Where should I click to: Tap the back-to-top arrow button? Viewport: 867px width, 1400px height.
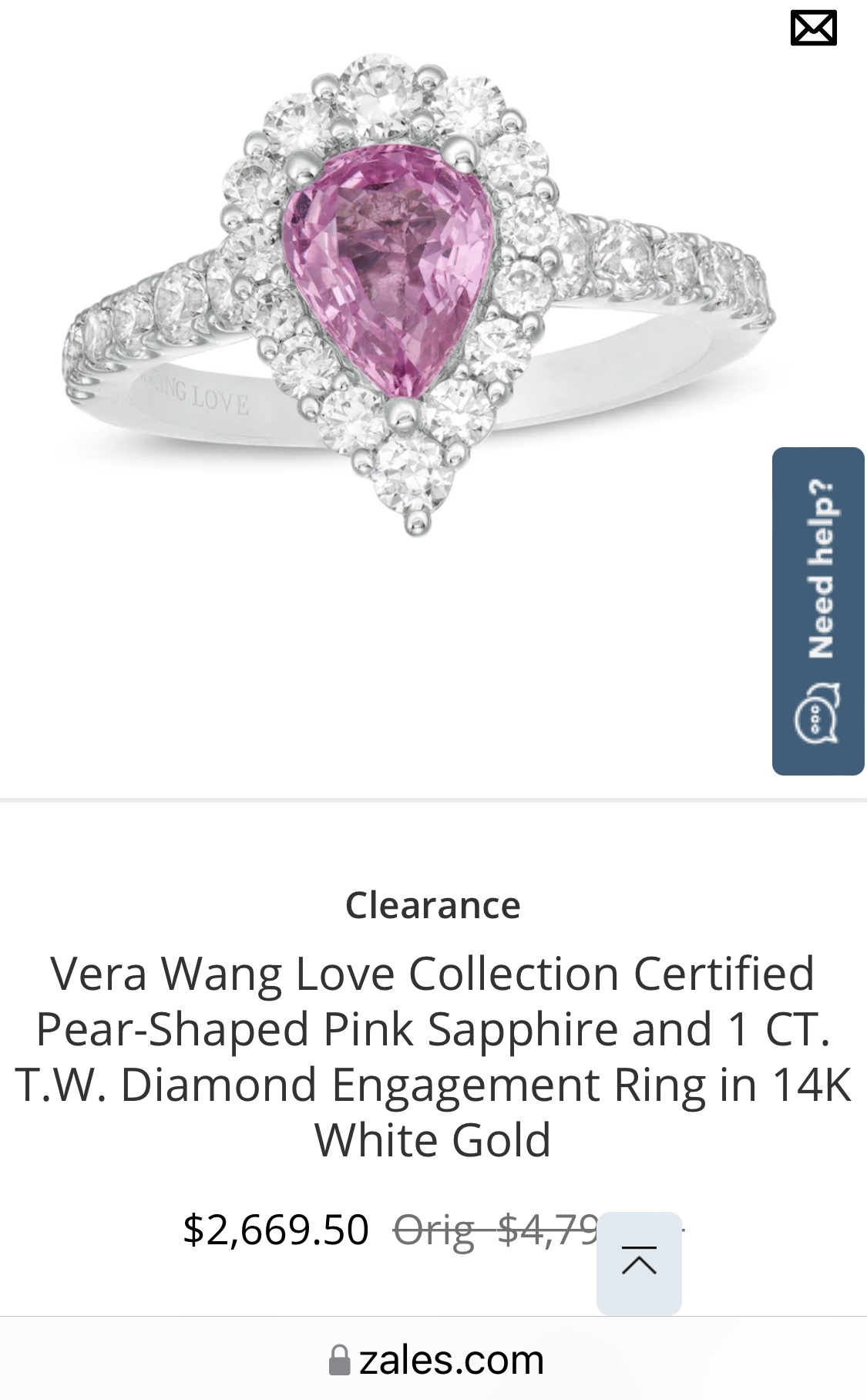tap(639, 1264)
